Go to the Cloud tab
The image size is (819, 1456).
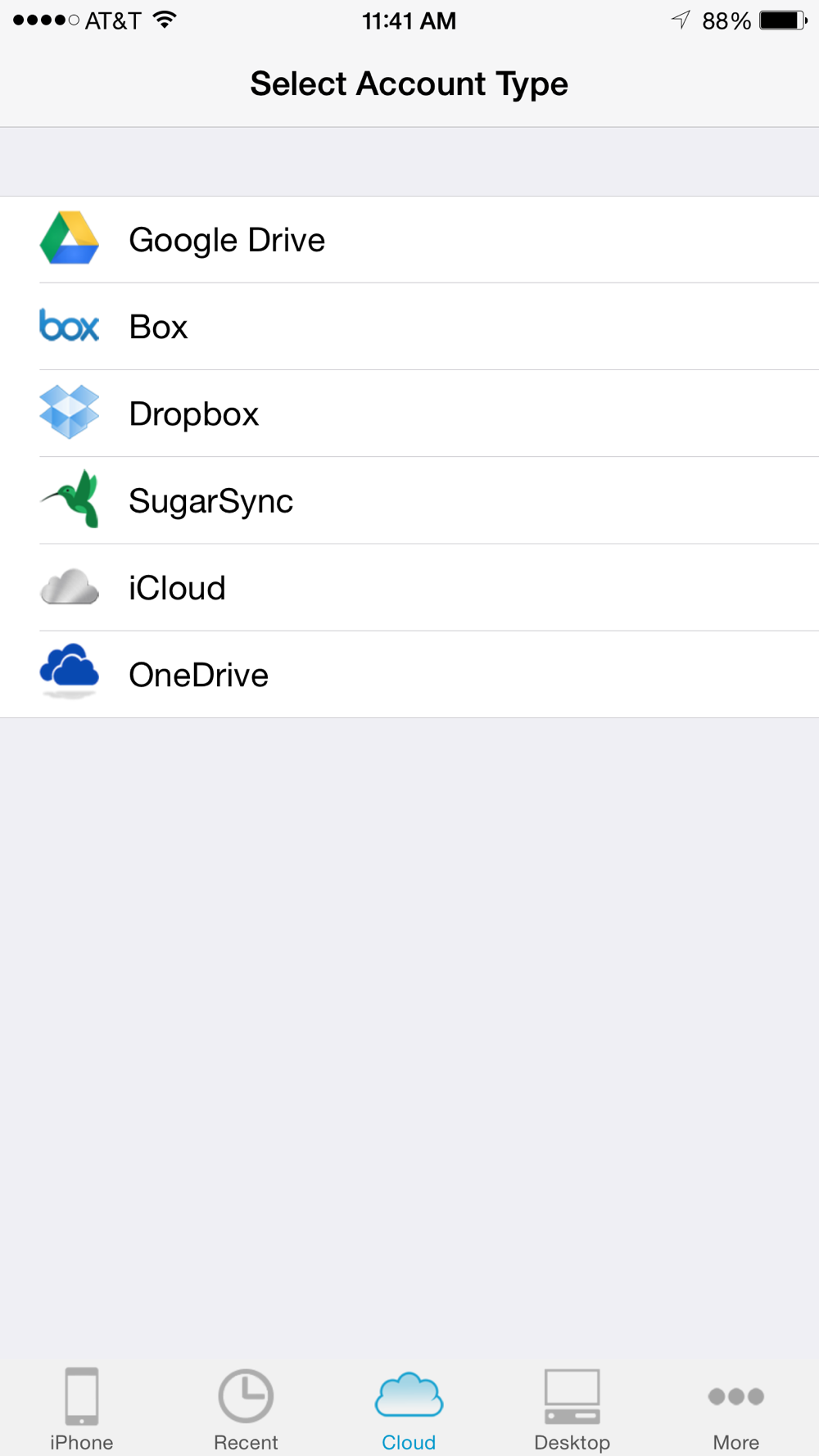[x=409, y=1409]
